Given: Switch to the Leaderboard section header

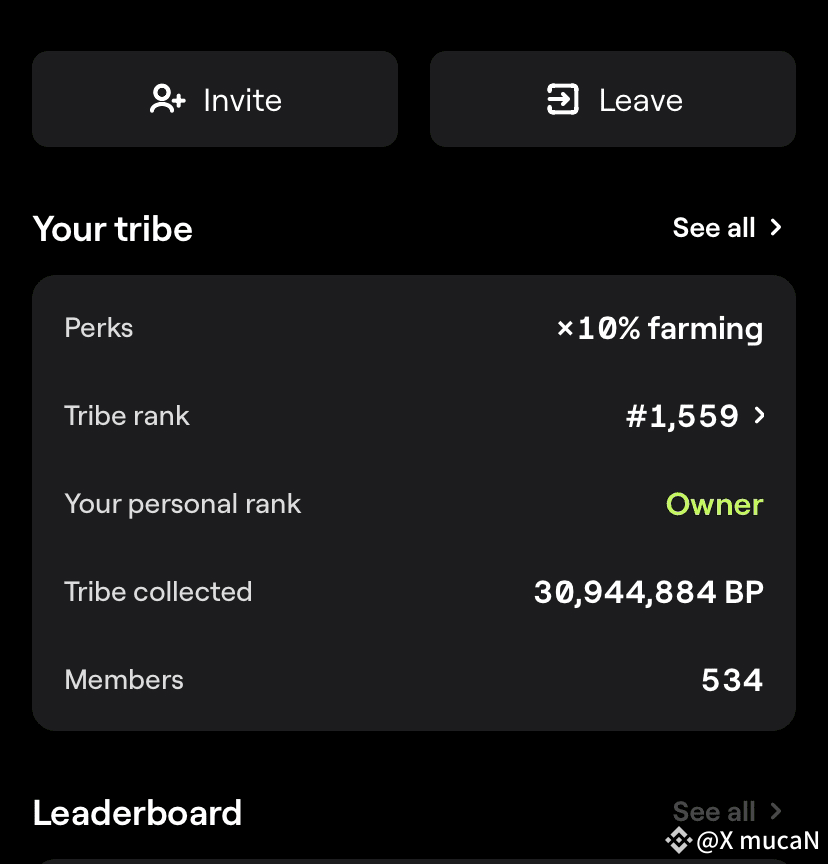Looking at the screenshot, I should [x=137, y=812].
